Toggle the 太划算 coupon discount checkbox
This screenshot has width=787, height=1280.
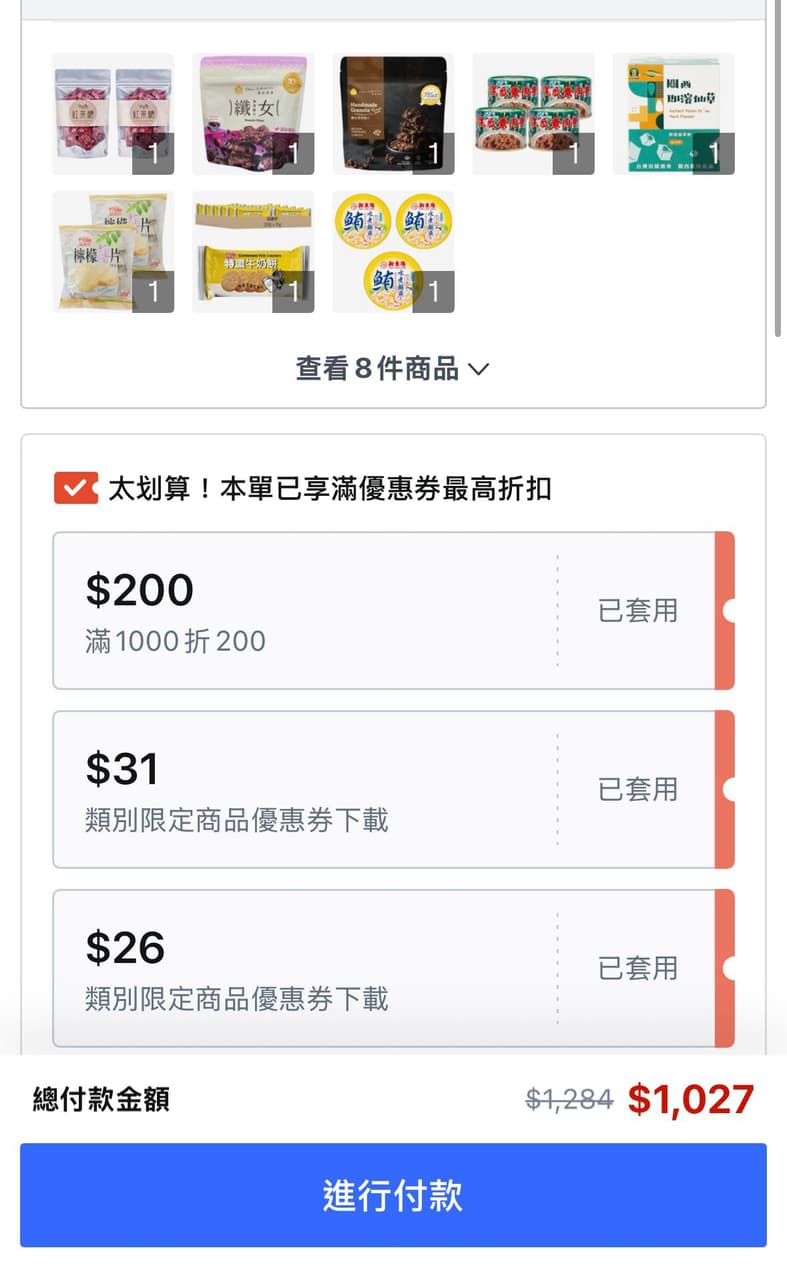76,488
